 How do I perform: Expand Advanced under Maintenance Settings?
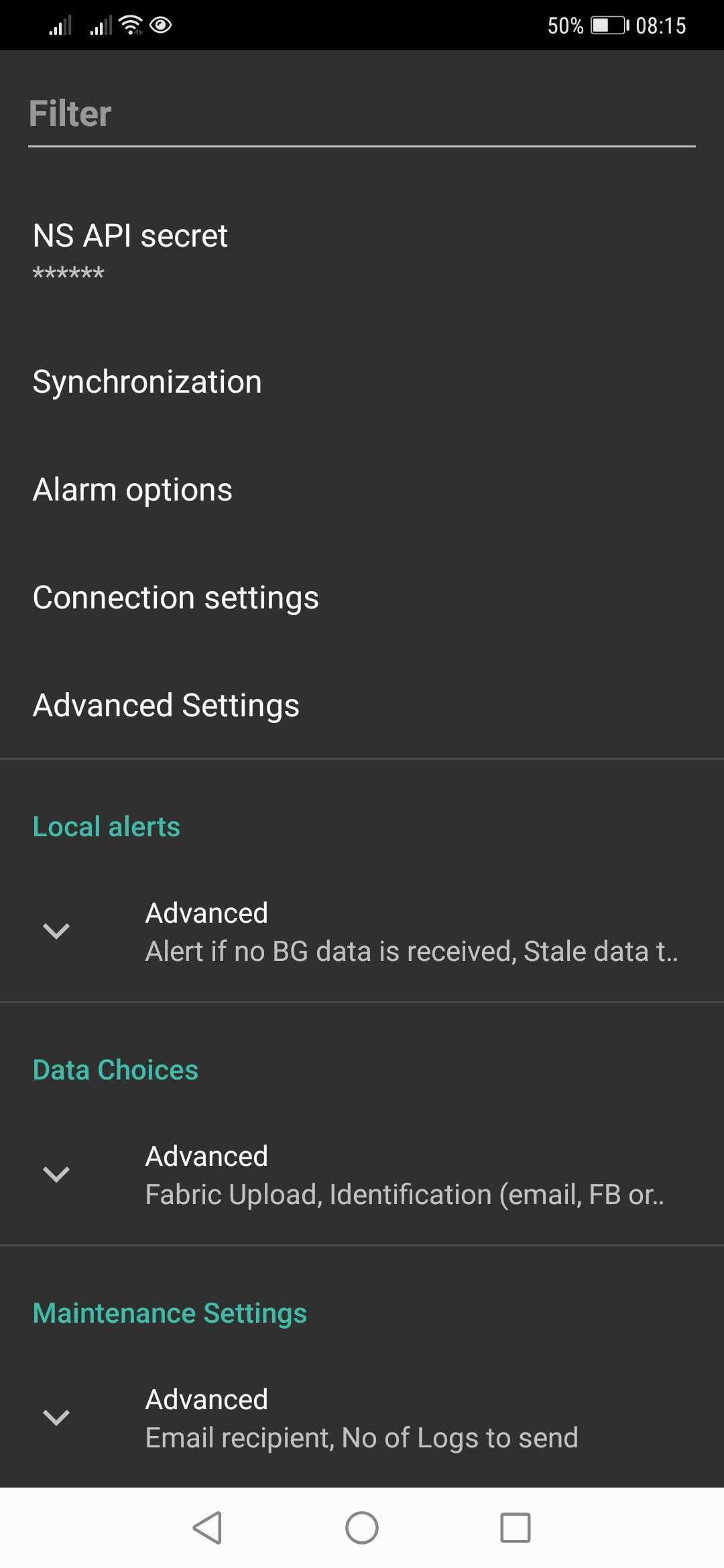tap(57, 1417)
